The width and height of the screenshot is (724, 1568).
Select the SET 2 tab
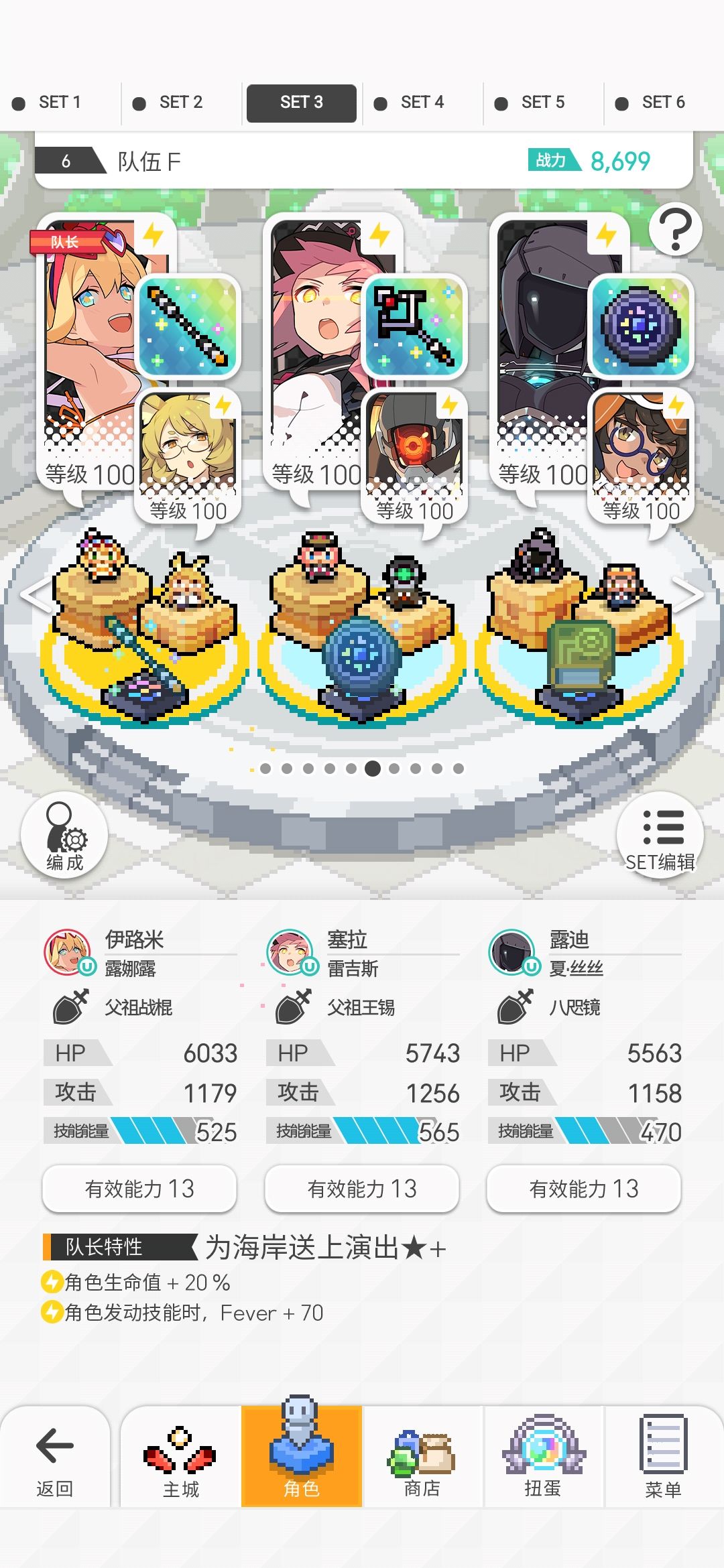[x=181, y=103]
